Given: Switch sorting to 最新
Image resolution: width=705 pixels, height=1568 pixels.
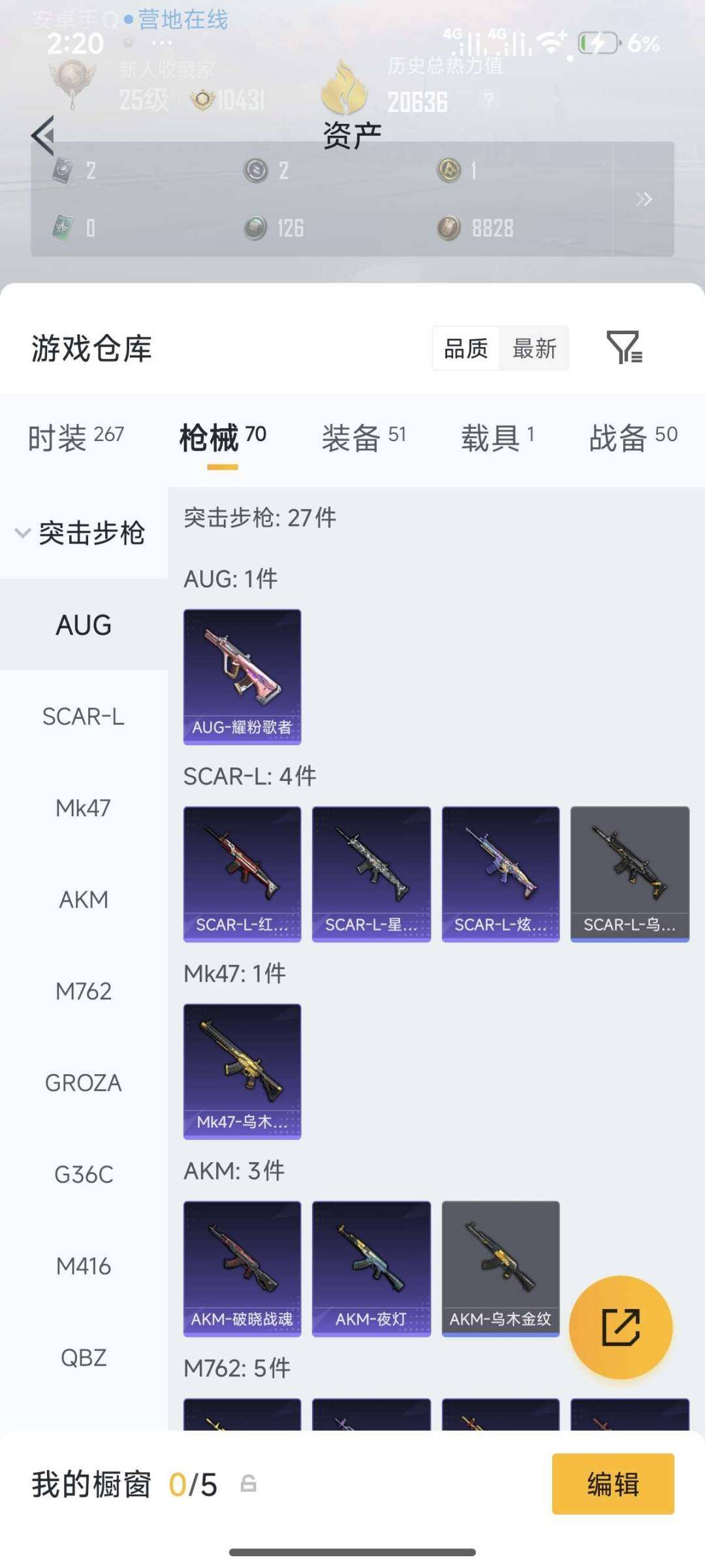Looking at the screenshot, I should (535, 348).
